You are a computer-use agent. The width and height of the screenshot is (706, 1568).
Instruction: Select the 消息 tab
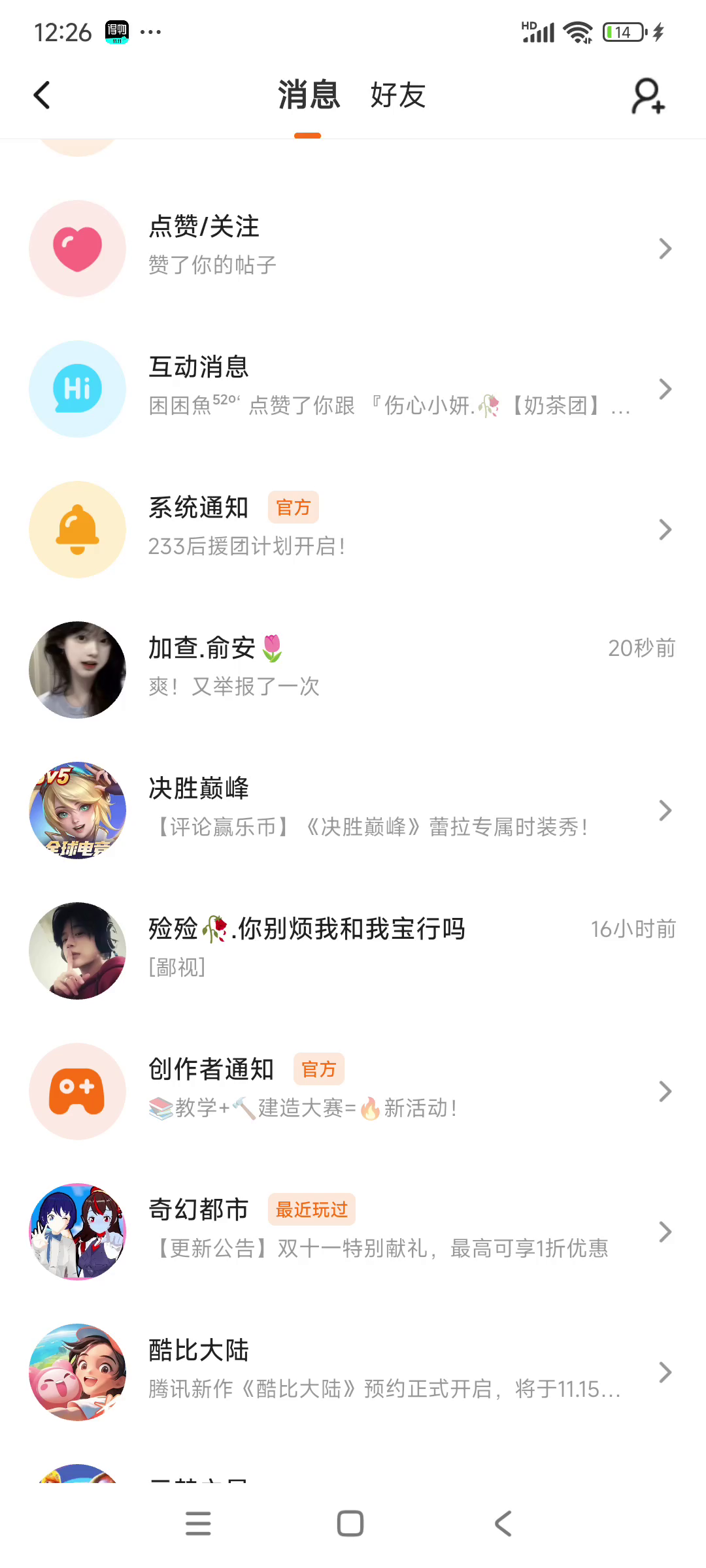[x=309, y=95]
